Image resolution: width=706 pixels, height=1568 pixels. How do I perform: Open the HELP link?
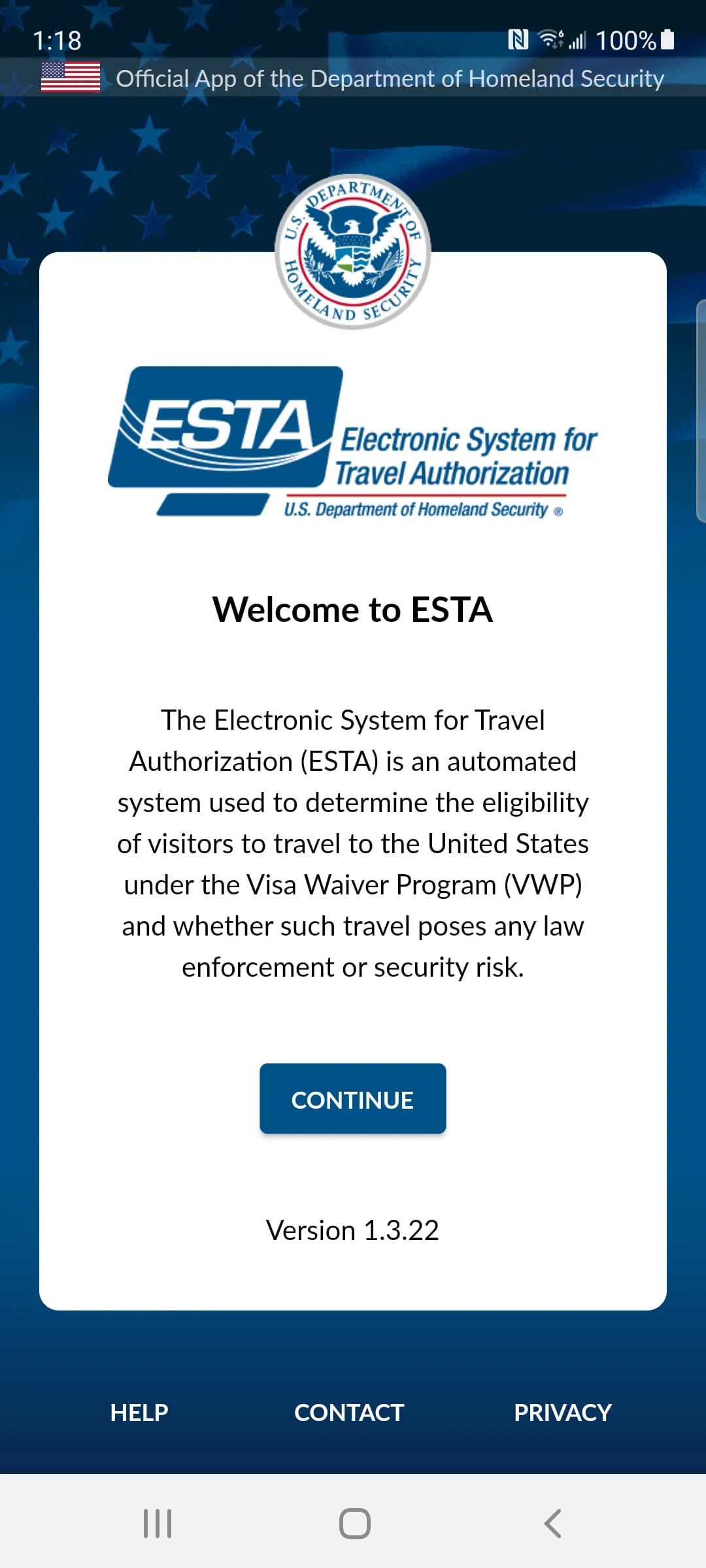(x=139, y=1413)
